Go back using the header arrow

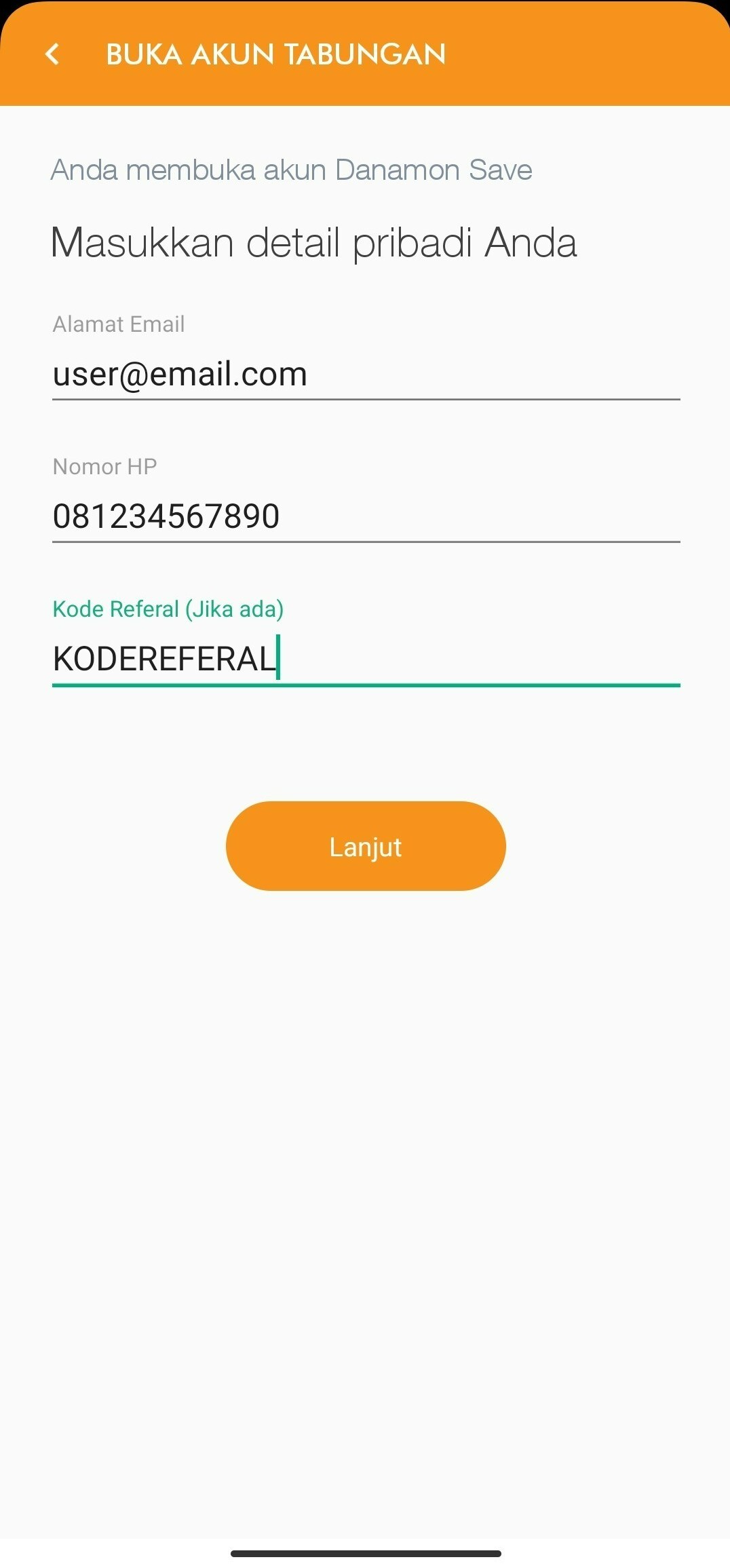click(52, 54)
